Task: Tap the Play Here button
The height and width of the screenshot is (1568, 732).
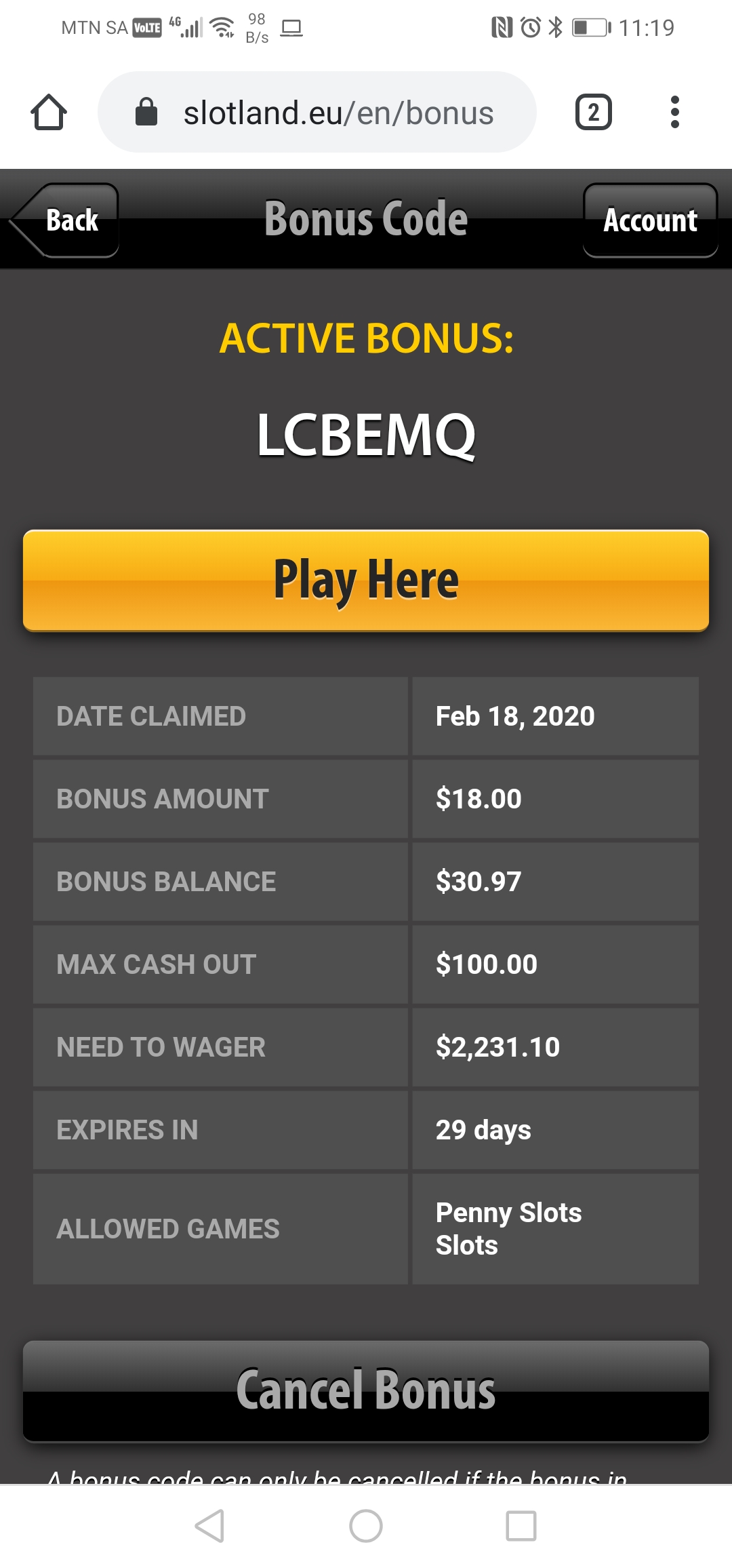Action: pyautogui.click(x=366, y=581)
